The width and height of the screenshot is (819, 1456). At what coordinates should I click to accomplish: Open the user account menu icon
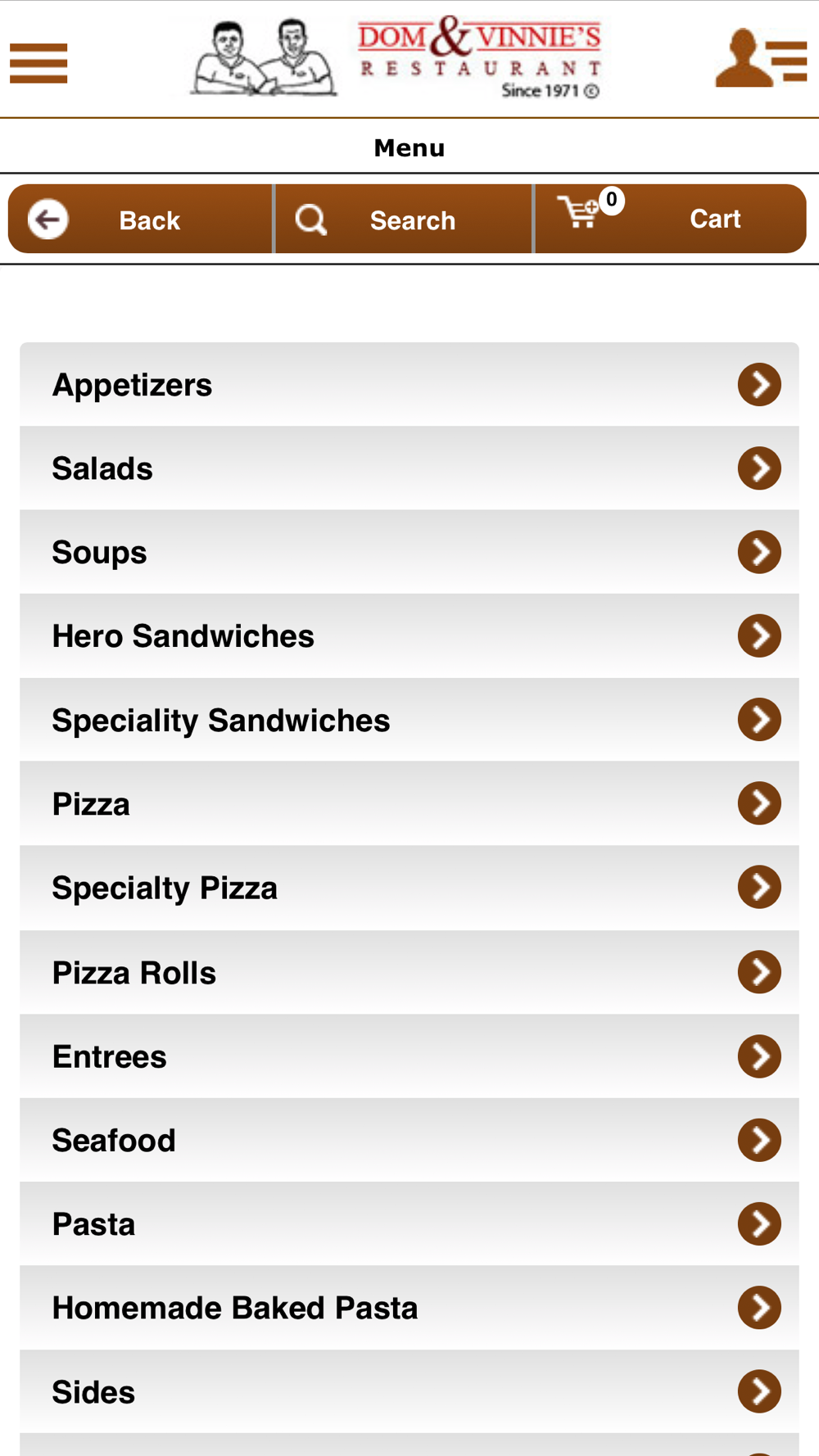tap(761, 58)
